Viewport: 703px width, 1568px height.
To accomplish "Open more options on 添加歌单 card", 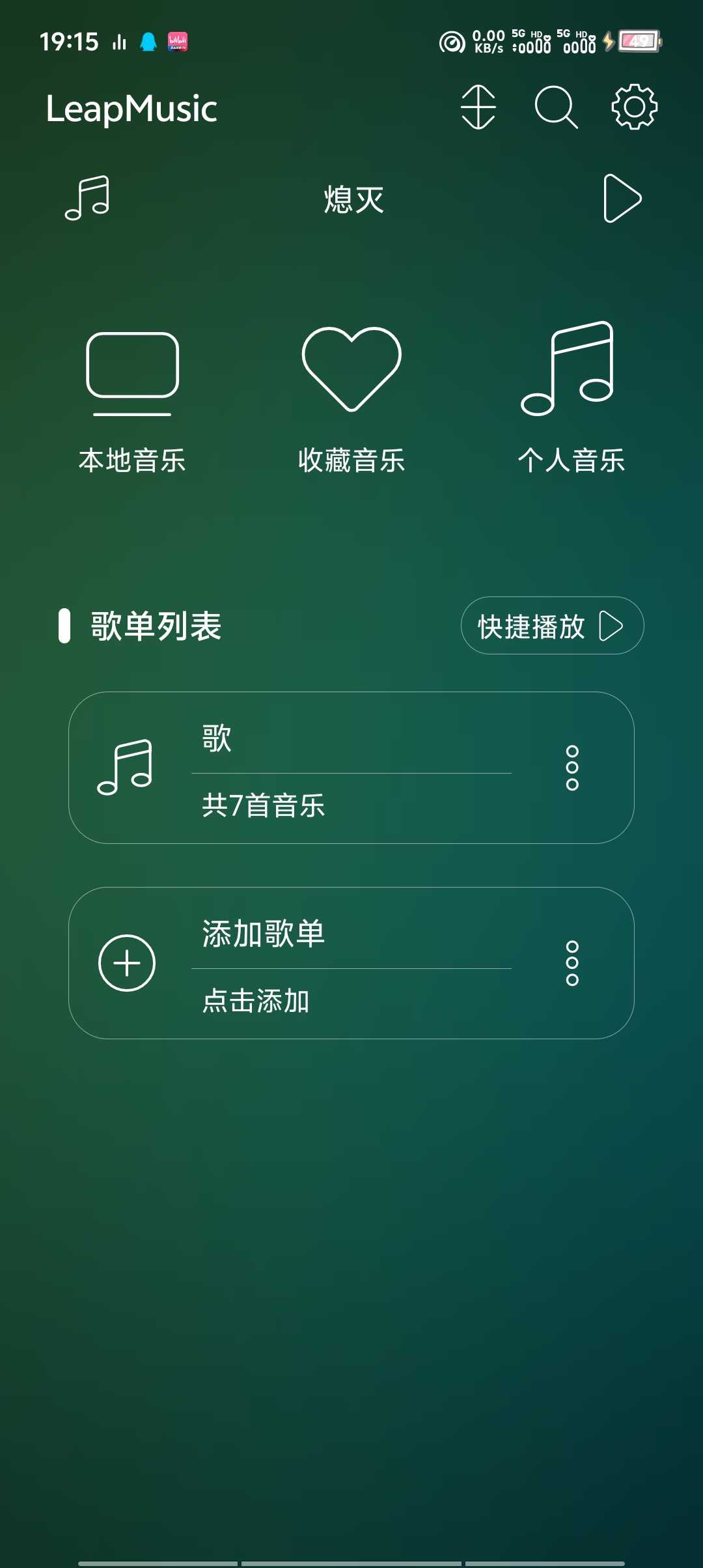I will pyautogui.click(x=572, y=963).
